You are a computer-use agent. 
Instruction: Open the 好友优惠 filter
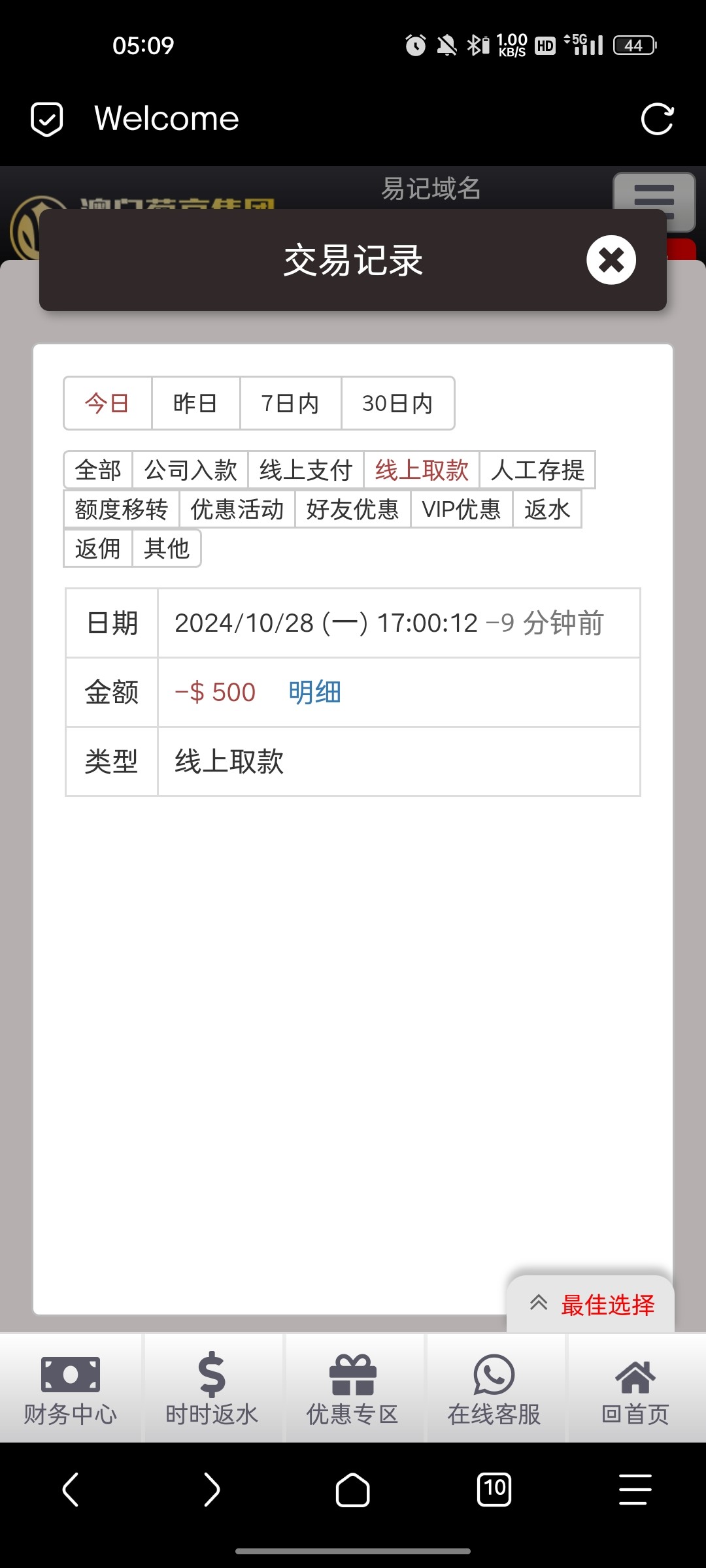click(353, 509)
